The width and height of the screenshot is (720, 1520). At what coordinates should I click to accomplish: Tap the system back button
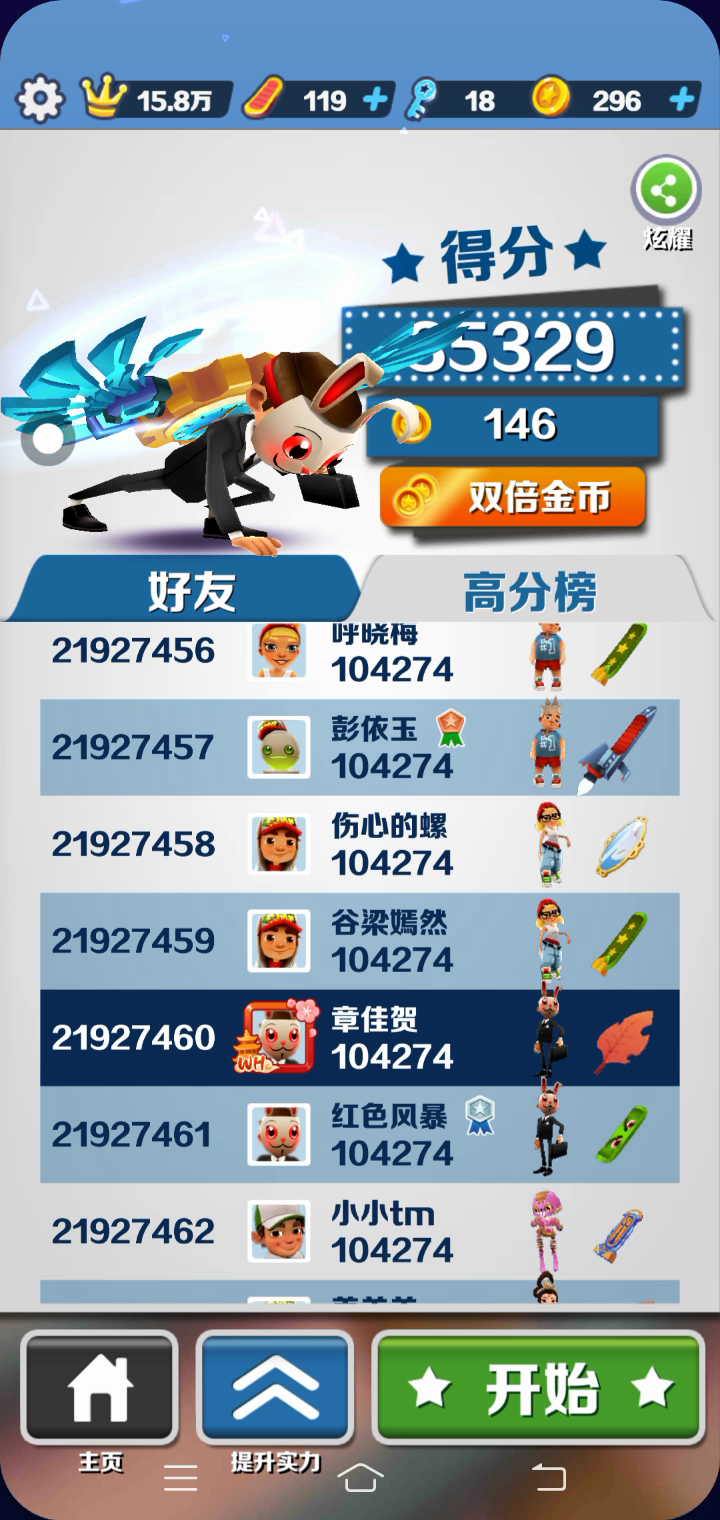coord(548,1476)
